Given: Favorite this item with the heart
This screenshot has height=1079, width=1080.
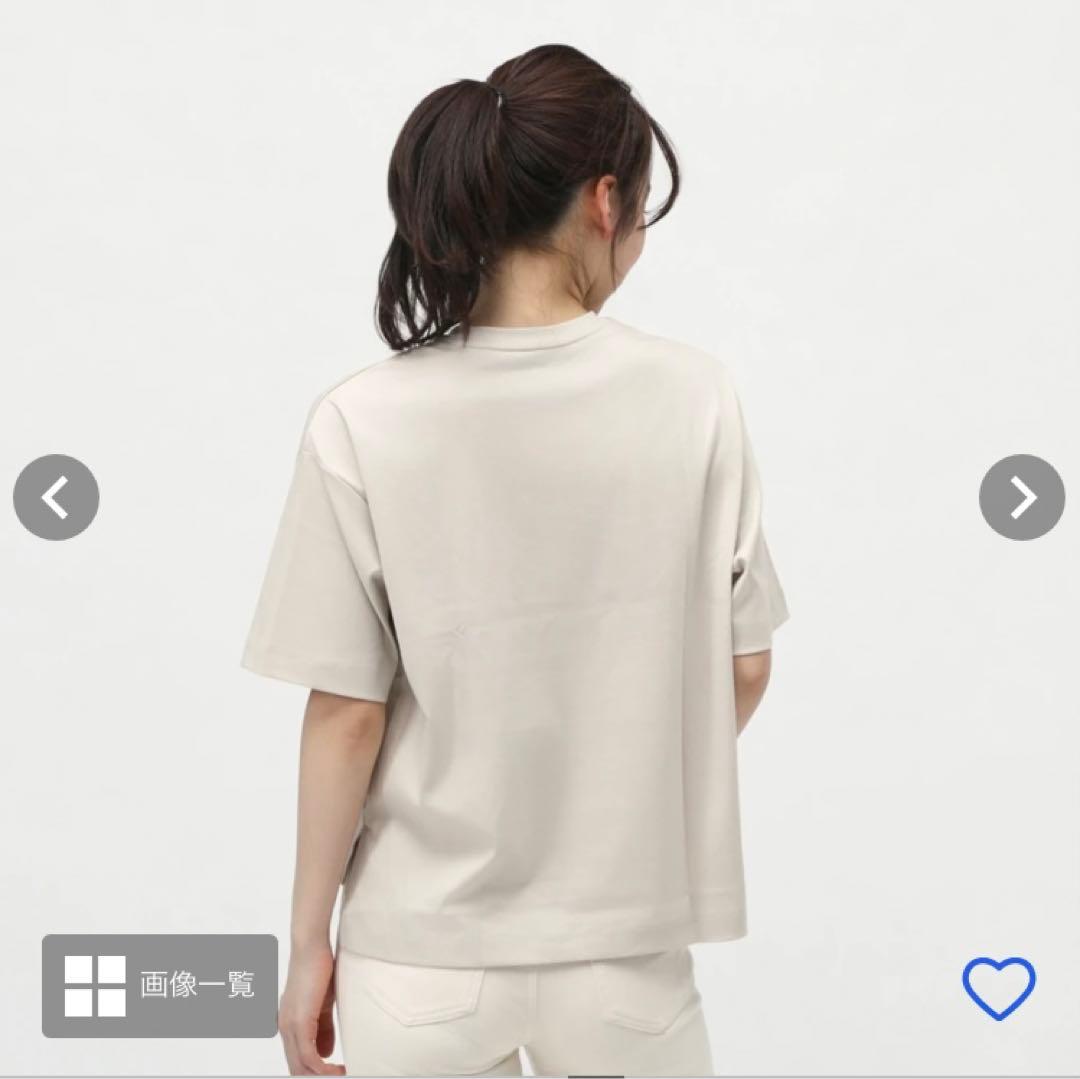Looking at the screenshot, I should pos(998,989).
